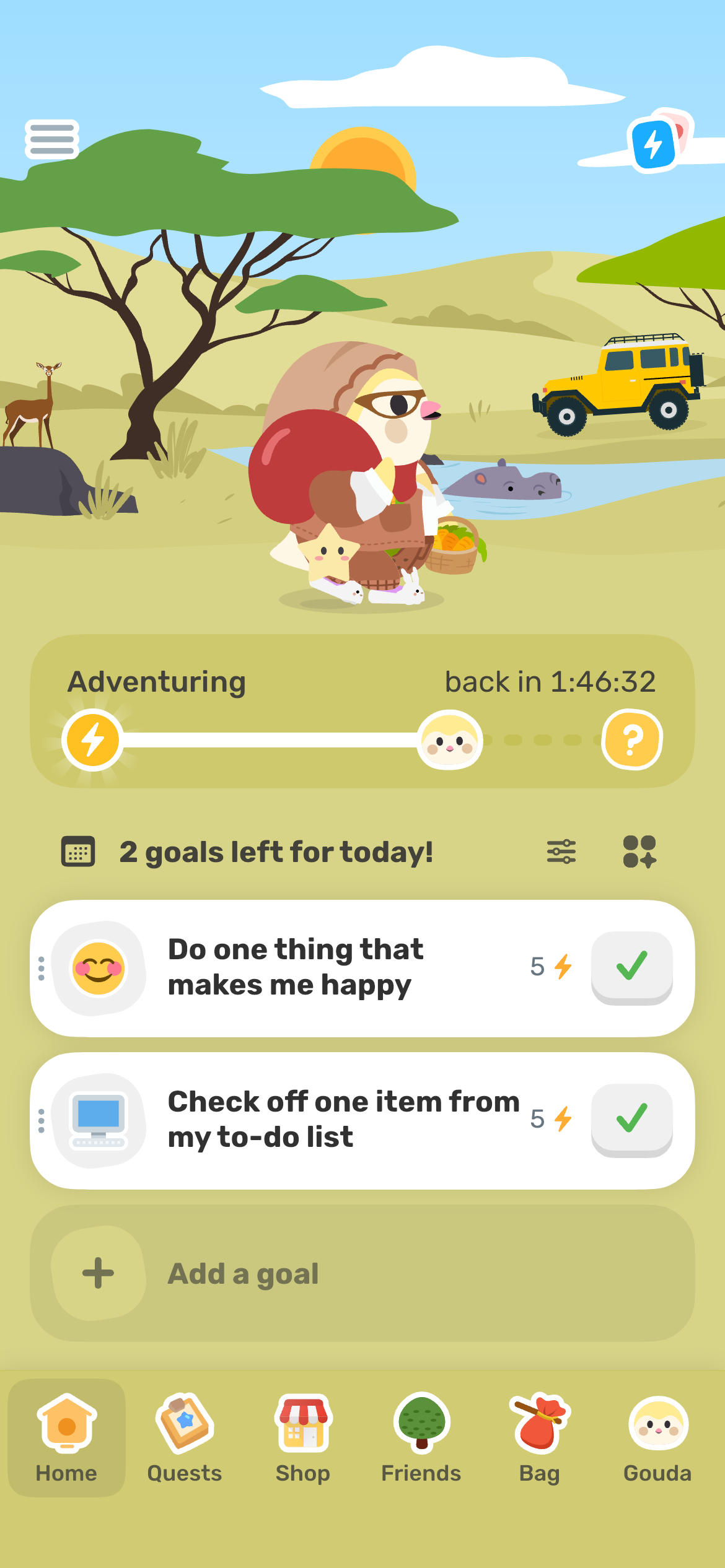Open the goal filter settings
The image size is (725, 1568).
[x=561, y=852]
